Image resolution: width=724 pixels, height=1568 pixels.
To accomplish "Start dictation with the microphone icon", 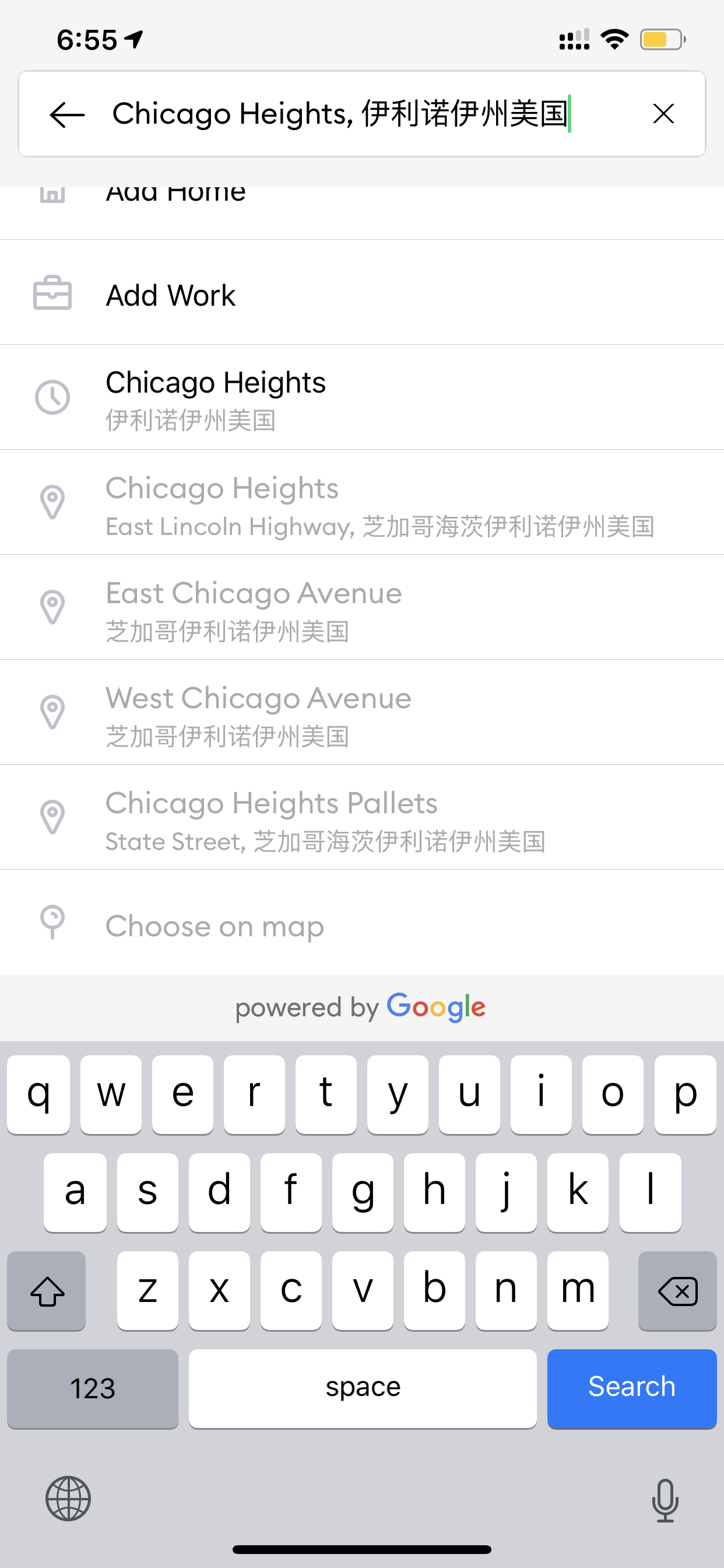I will click(x=665, y=1500).
